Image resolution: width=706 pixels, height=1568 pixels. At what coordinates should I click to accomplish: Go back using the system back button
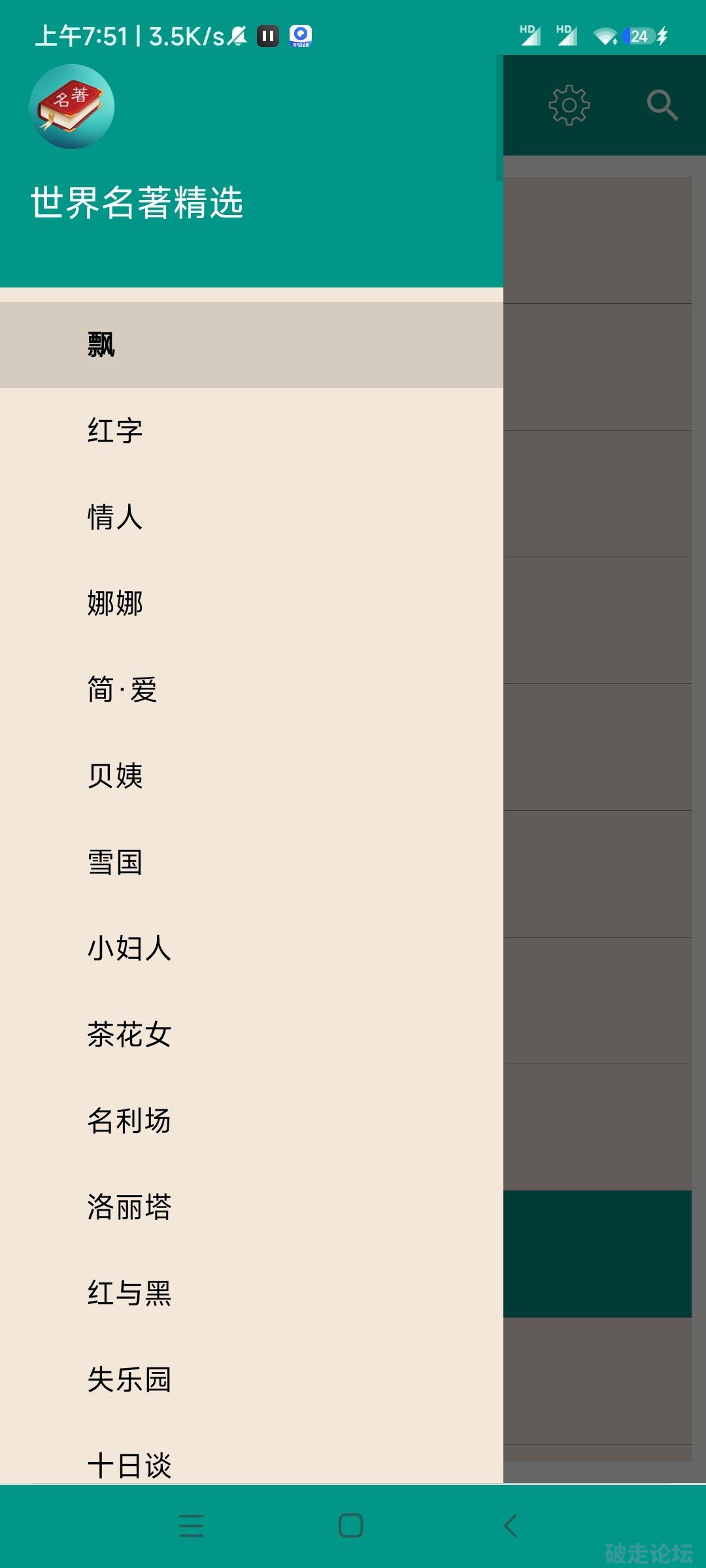coord(511,1526)
